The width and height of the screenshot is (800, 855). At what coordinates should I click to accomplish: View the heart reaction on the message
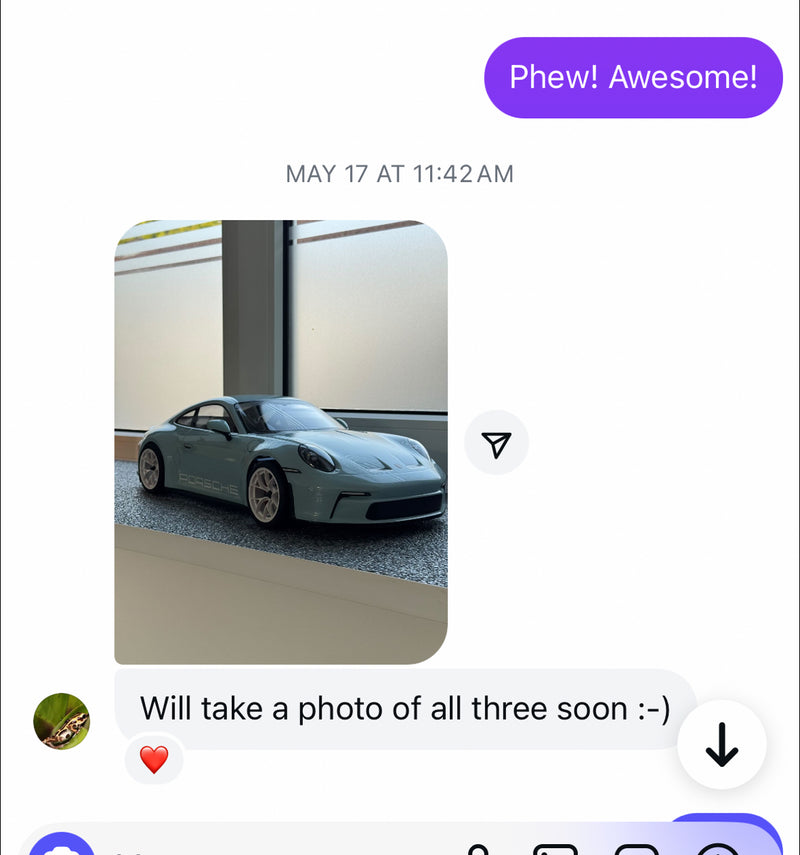(x=154, y=761)
